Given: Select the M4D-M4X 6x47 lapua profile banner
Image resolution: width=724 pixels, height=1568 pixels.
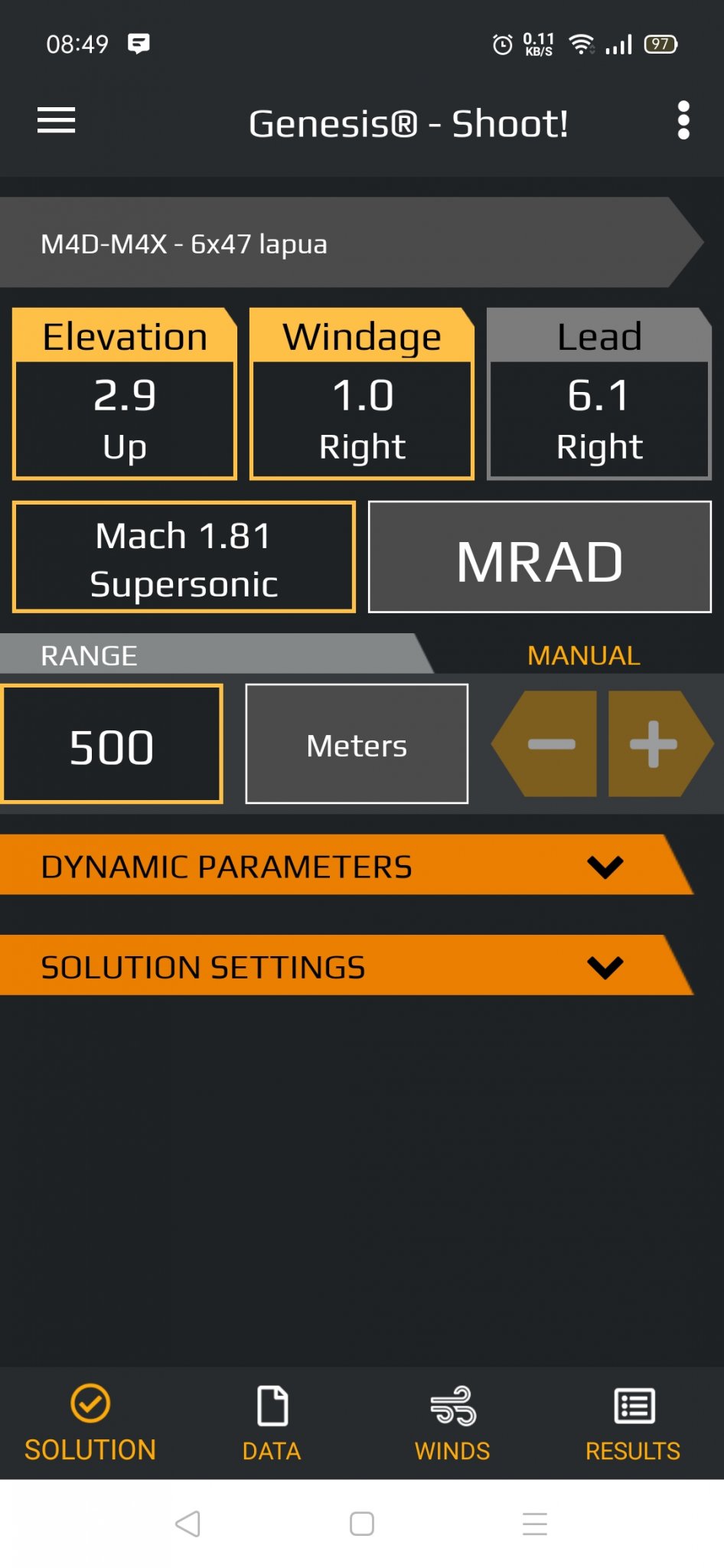Looking at the screenshot, I should pyautogui.click(x=351, y=243).
